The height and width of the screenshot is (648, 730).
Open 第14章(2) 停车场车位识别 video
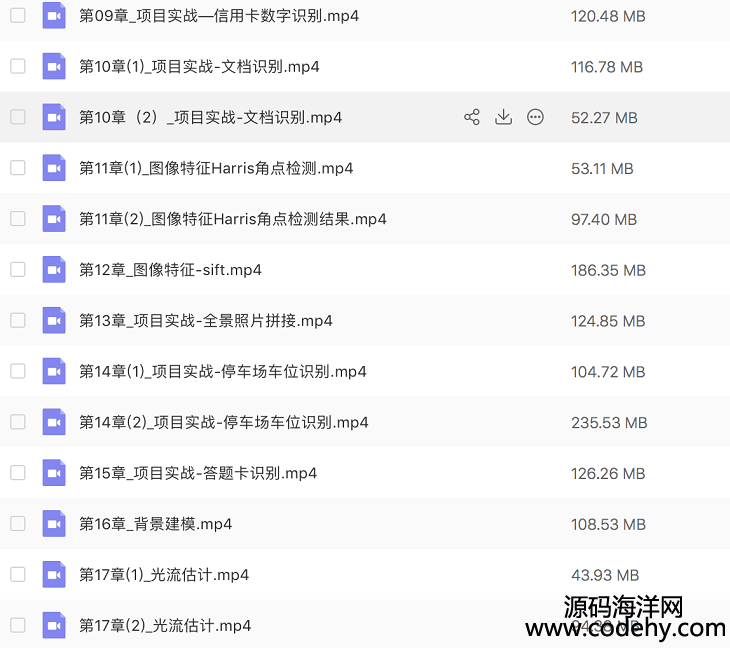pos(223,422)
